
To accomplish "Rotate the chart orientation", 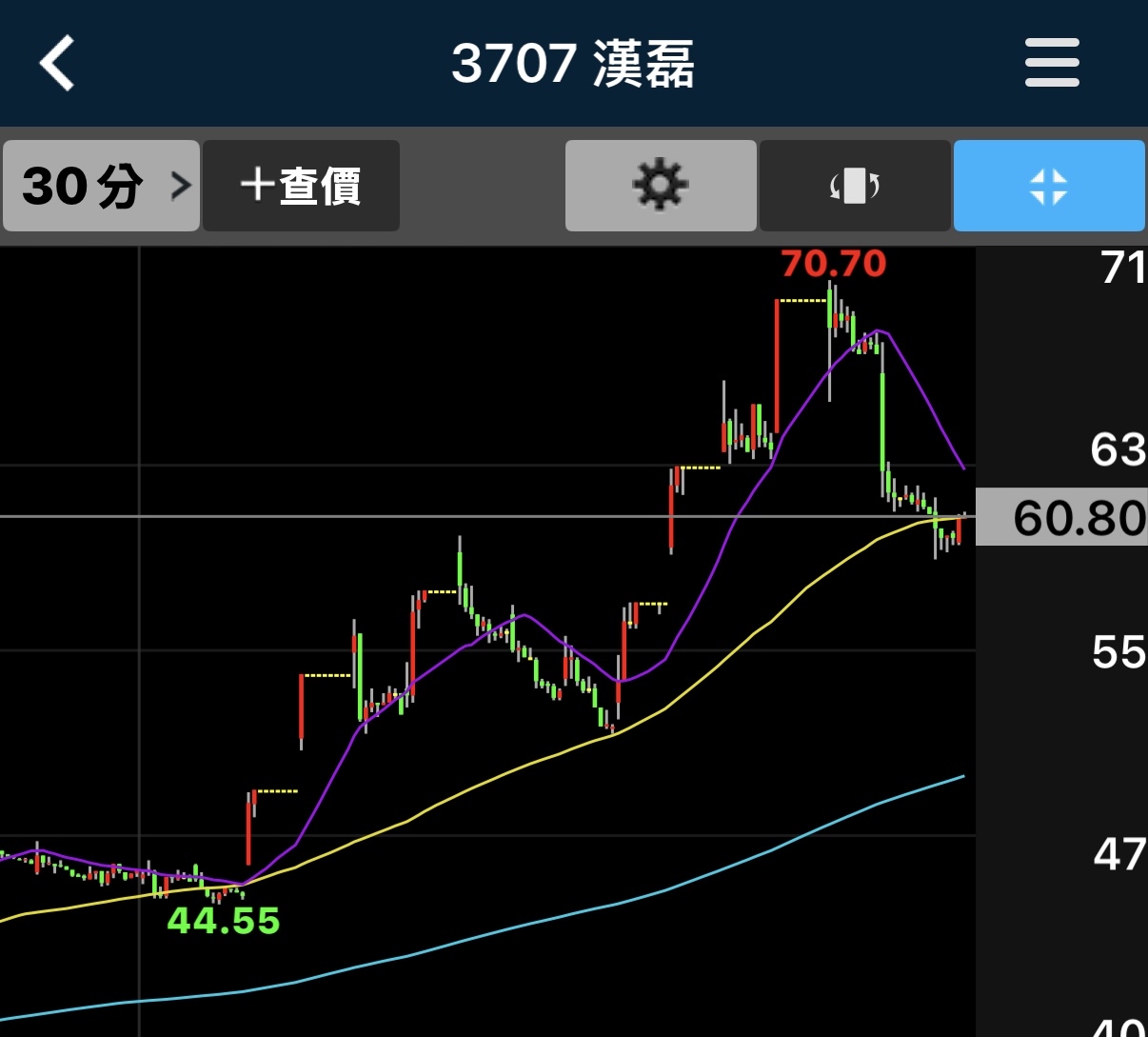I will 855,186.
